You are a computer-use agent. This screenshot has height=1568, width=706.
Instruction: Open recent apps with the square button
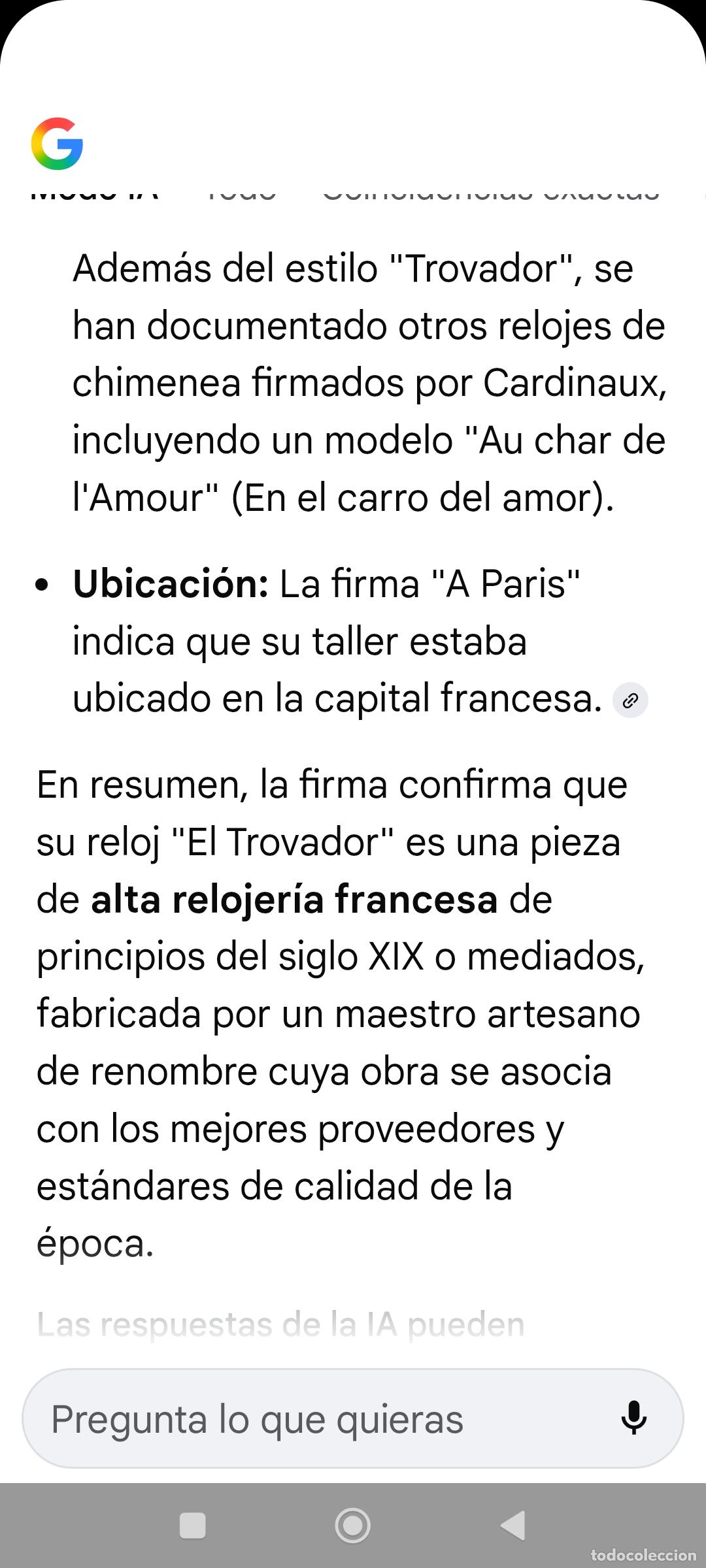[x=193, y=1526]
